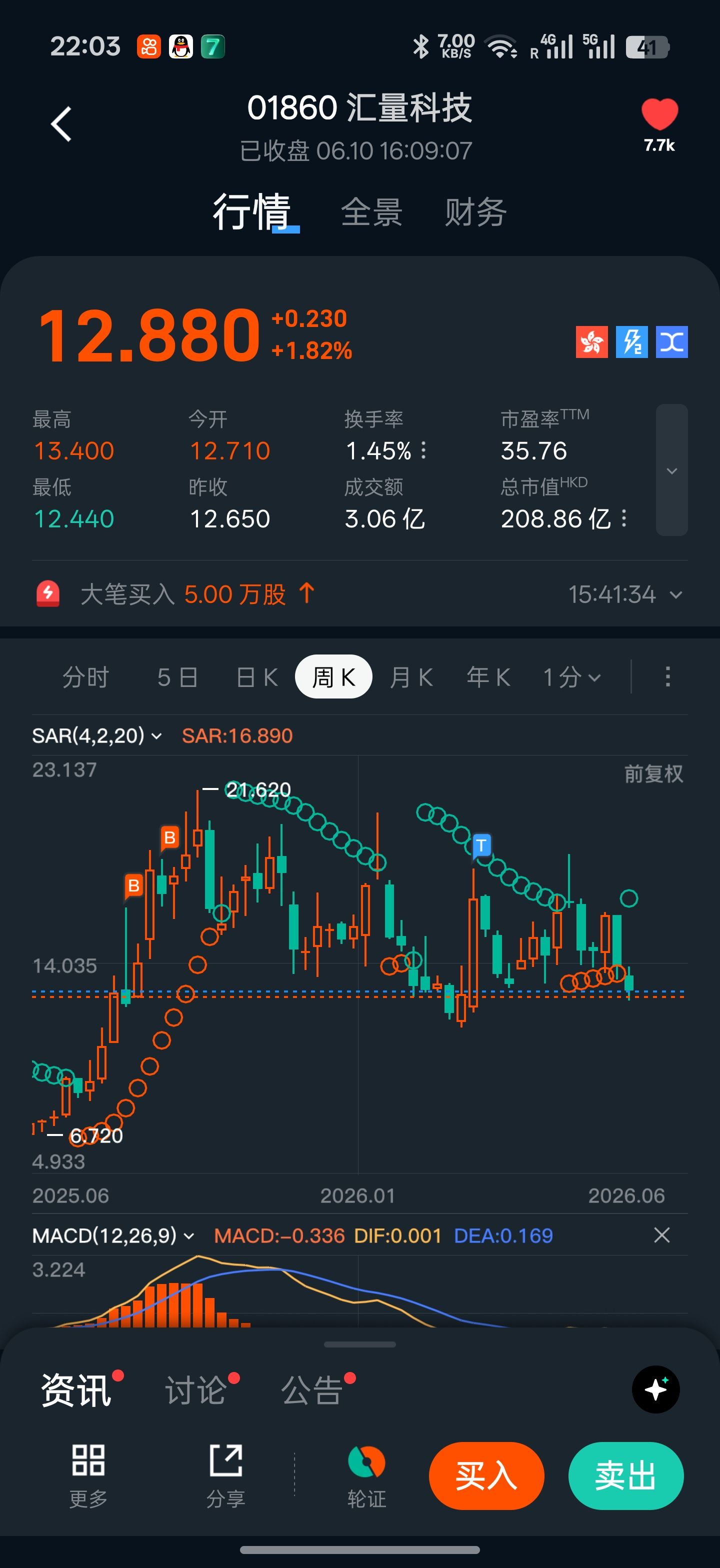Expand more quote details with the chevron
720x1568 pixels.
click(672, 470)
